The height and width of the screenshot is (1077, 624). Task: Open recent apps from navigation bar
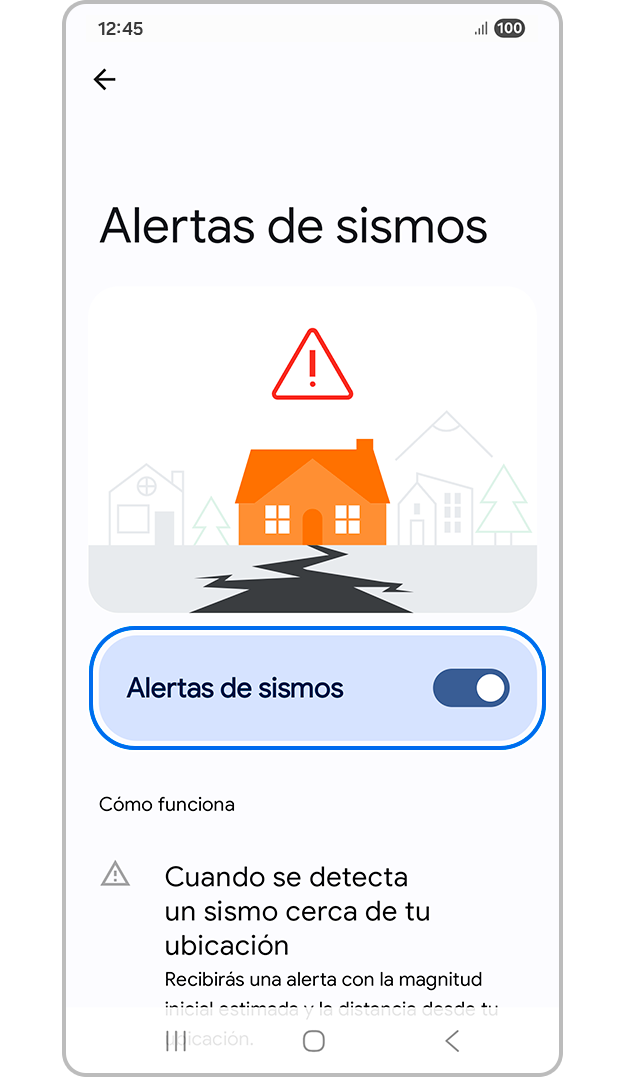(x=176, y=1041)
